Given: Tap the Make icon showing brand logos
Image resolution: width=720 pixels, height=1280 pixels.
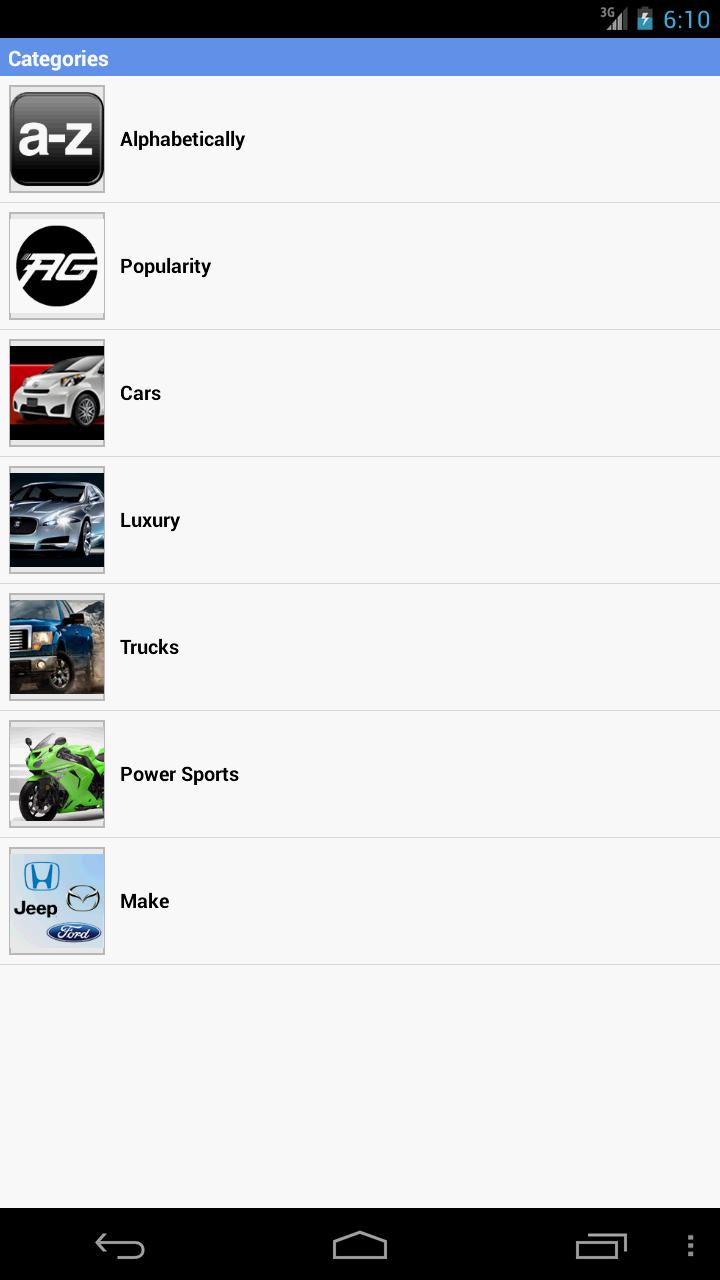Looking at the screenshot, I should point(56,900).
